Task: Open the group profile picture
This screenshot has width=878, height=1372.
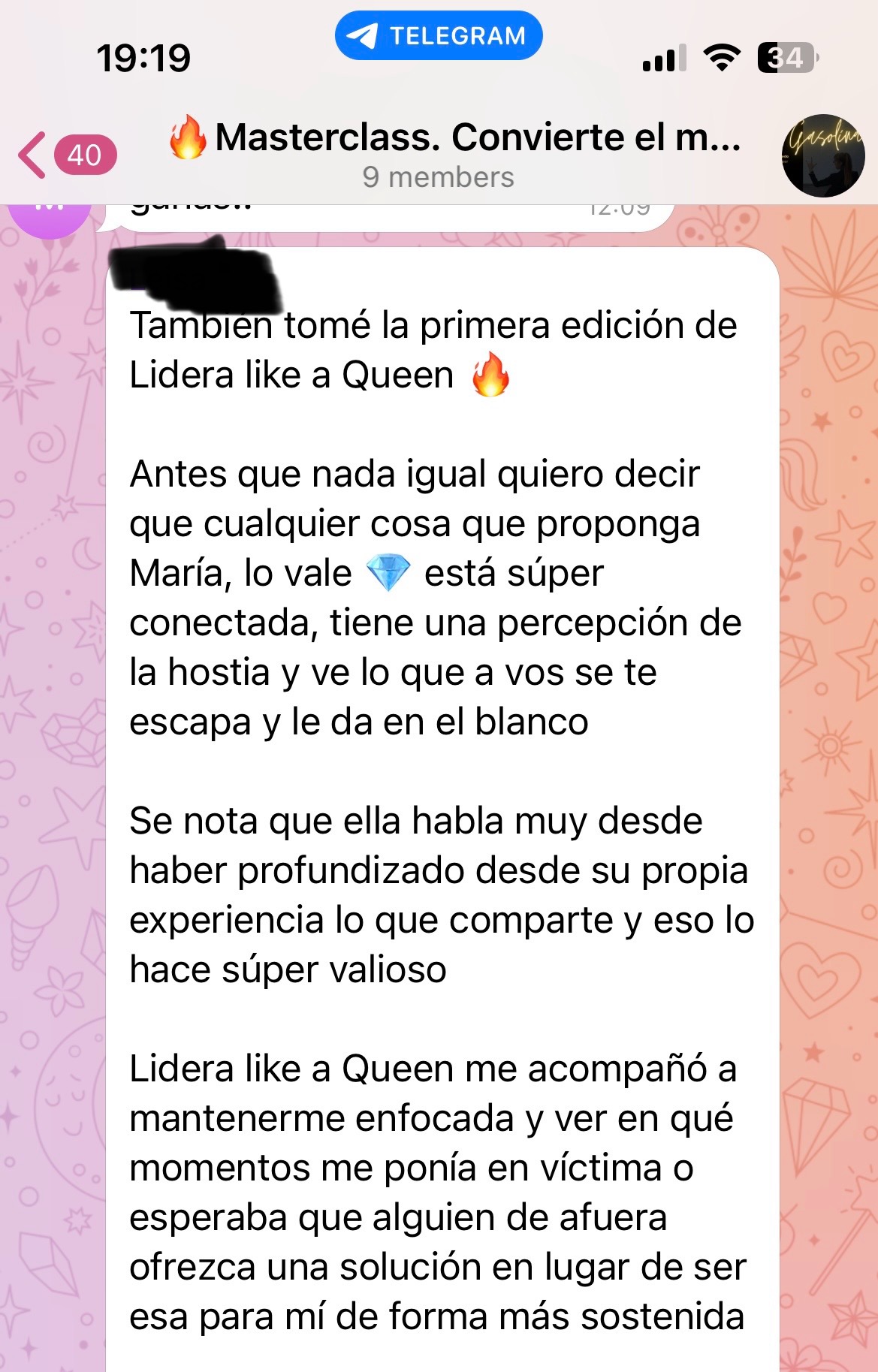Action: click(x=822, y=155)
